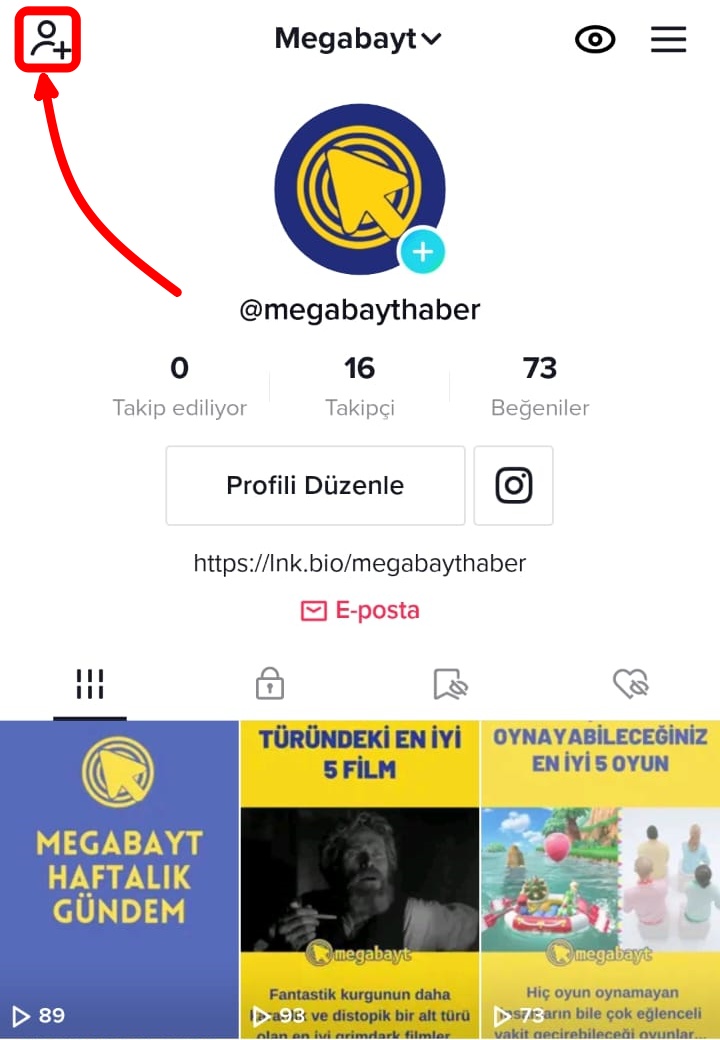Open the lnk.bio/megabaythaber link

coord(360,563)
